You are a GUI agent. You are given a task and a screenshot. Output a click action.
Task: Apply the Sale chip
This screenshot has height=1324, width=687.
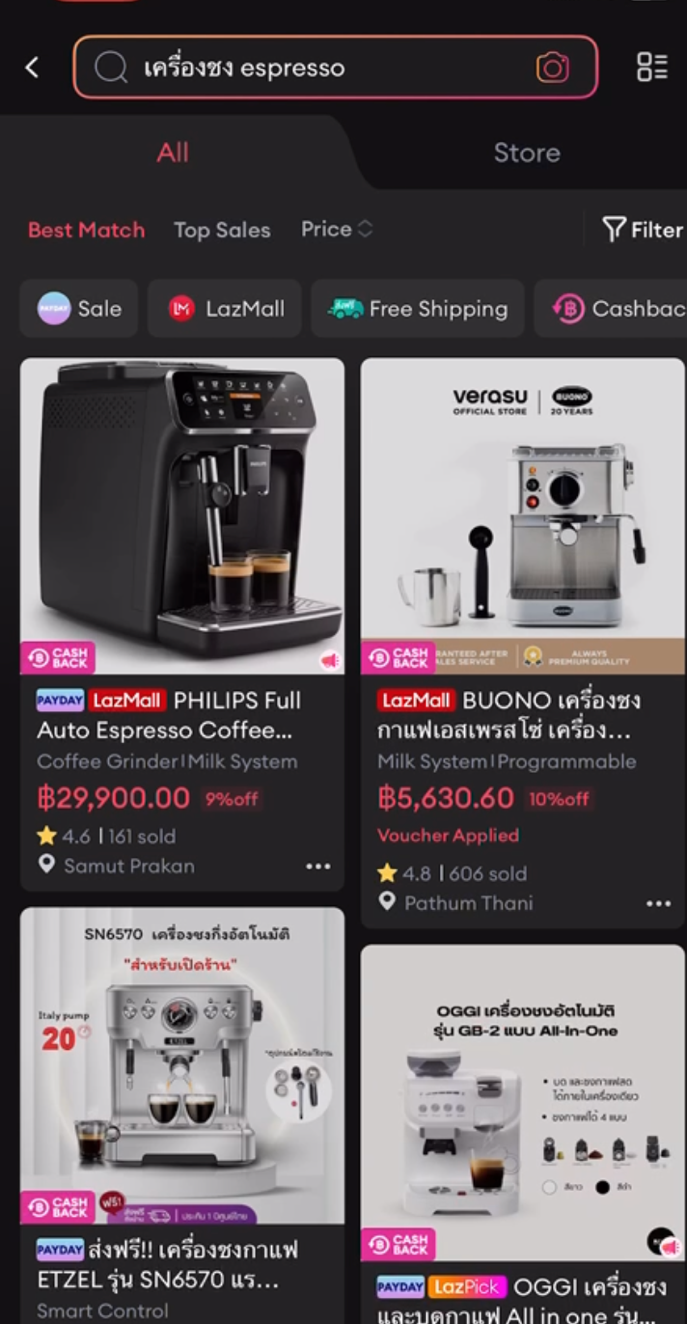point(80,309)
